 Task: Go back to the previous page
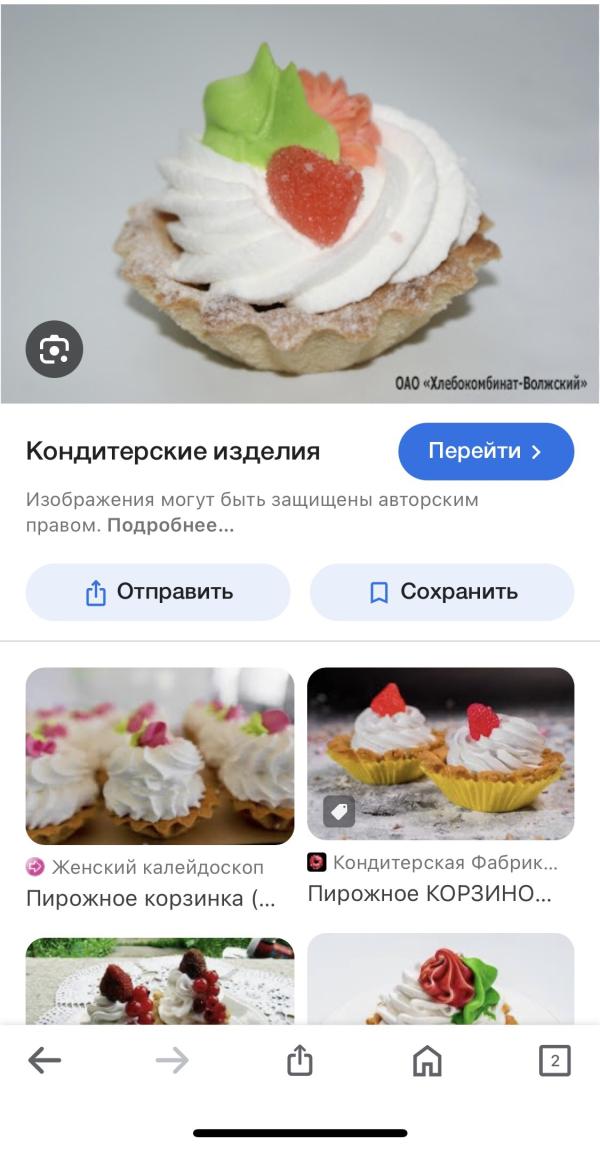point(45,1060)
